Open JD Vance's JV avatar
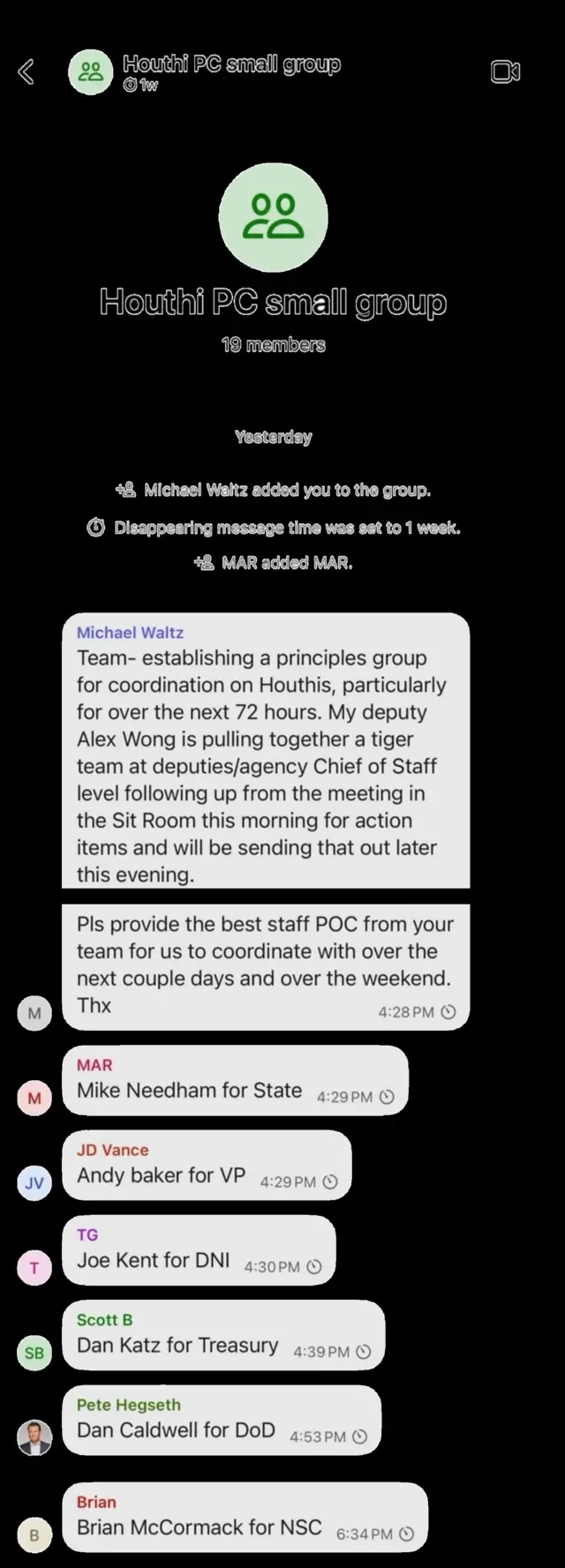Image resolution: width=565 pixels, height=1568 pixels. (34, 1182)
